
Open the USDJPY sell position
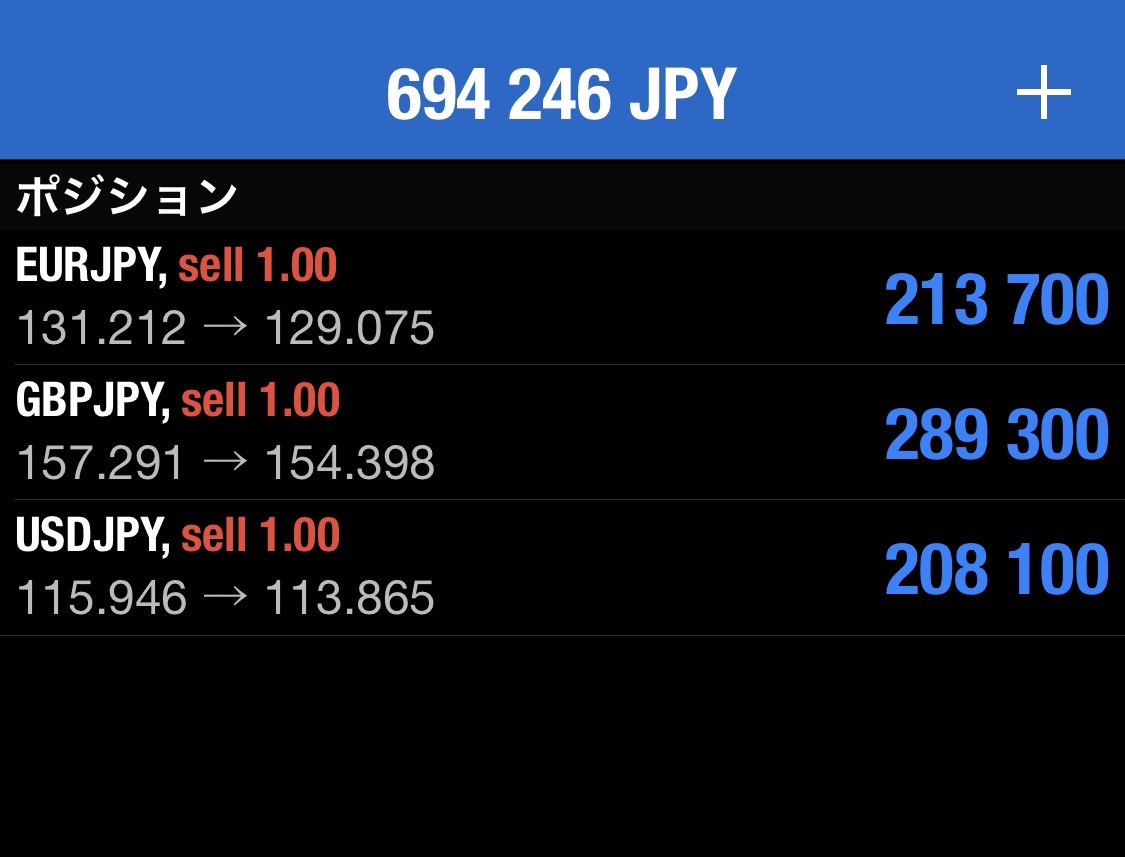coord(562,567)
